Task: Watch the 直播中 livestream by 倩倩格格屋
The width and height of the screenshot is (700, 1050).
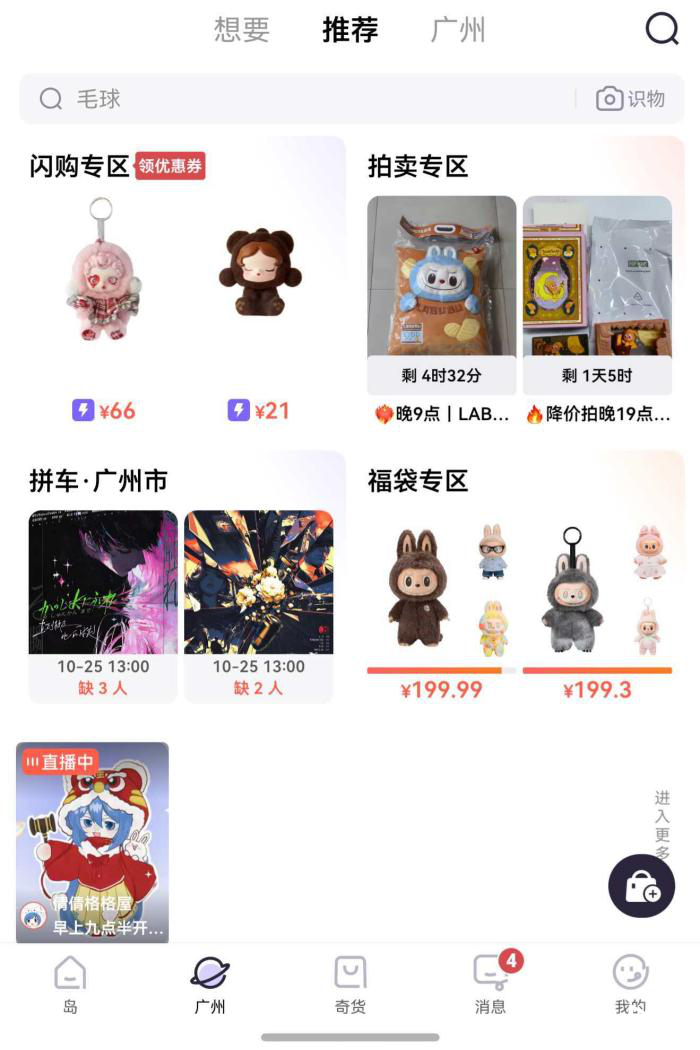Action: tap(92, 842)
